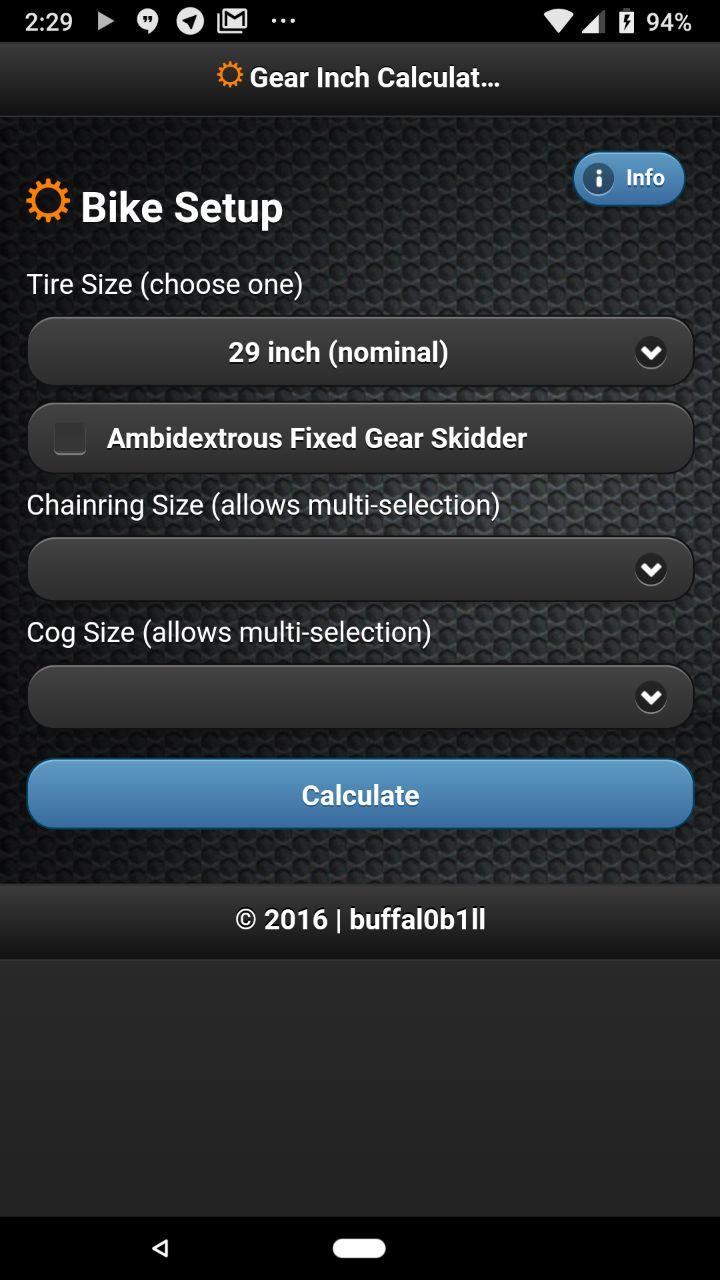
Task: Open the Tire Size dropdown showing 29 inch
Action: pyautogui.click(x=360, y=351)
